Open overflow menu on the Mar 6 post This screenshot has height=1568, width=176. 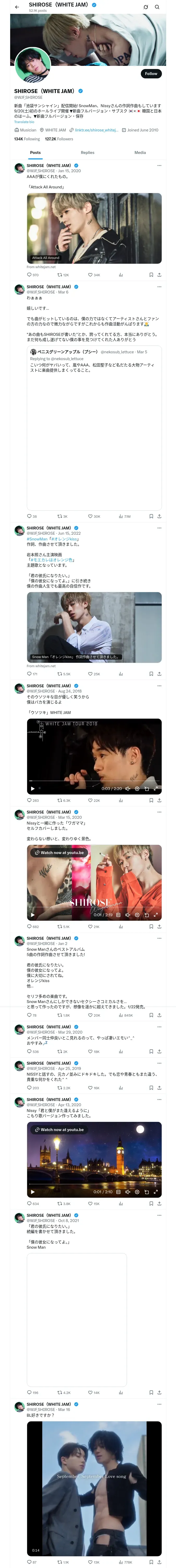click(160, 287)
